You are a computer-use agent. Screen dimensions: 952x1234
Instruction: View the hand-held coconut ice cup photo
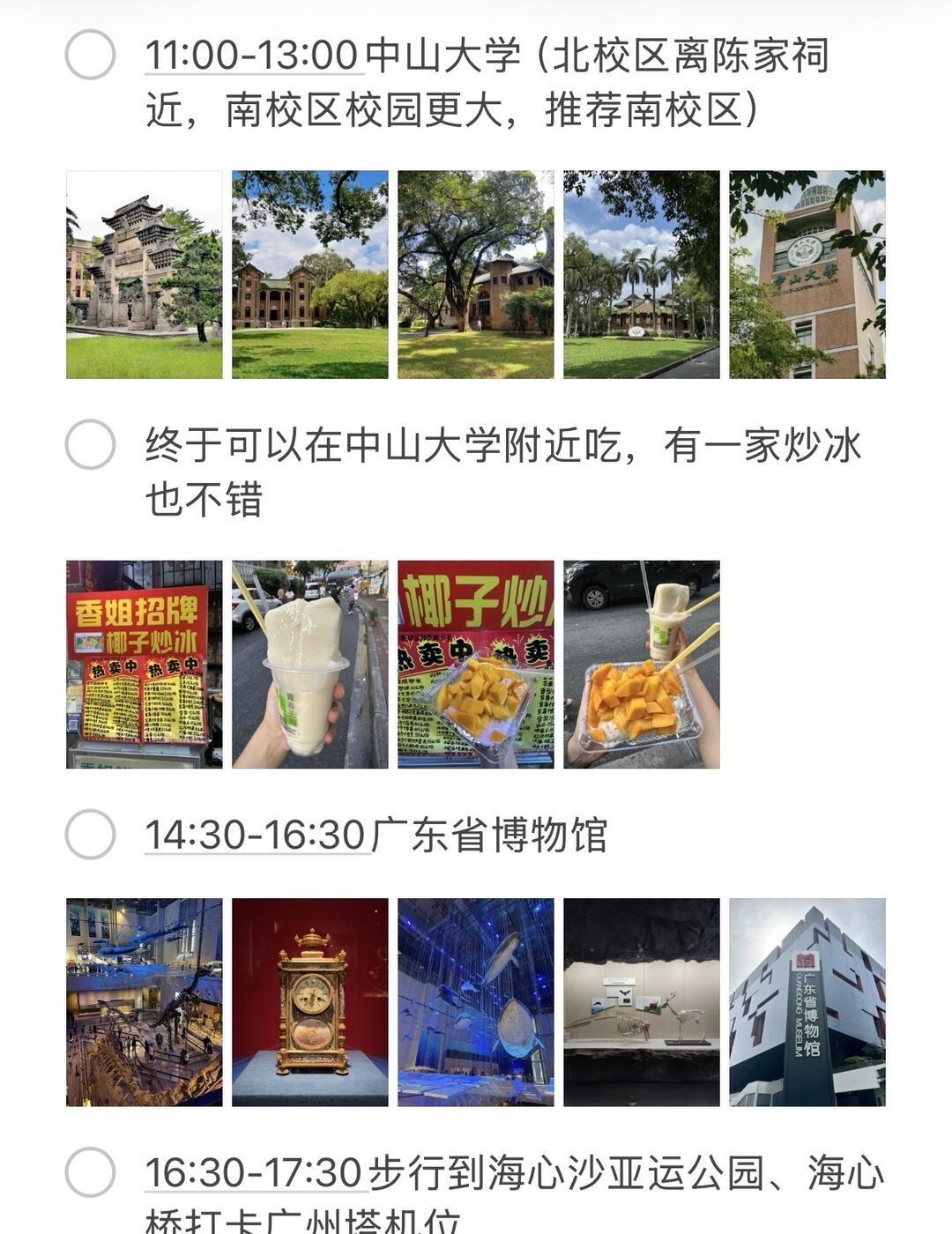[309, 664]
